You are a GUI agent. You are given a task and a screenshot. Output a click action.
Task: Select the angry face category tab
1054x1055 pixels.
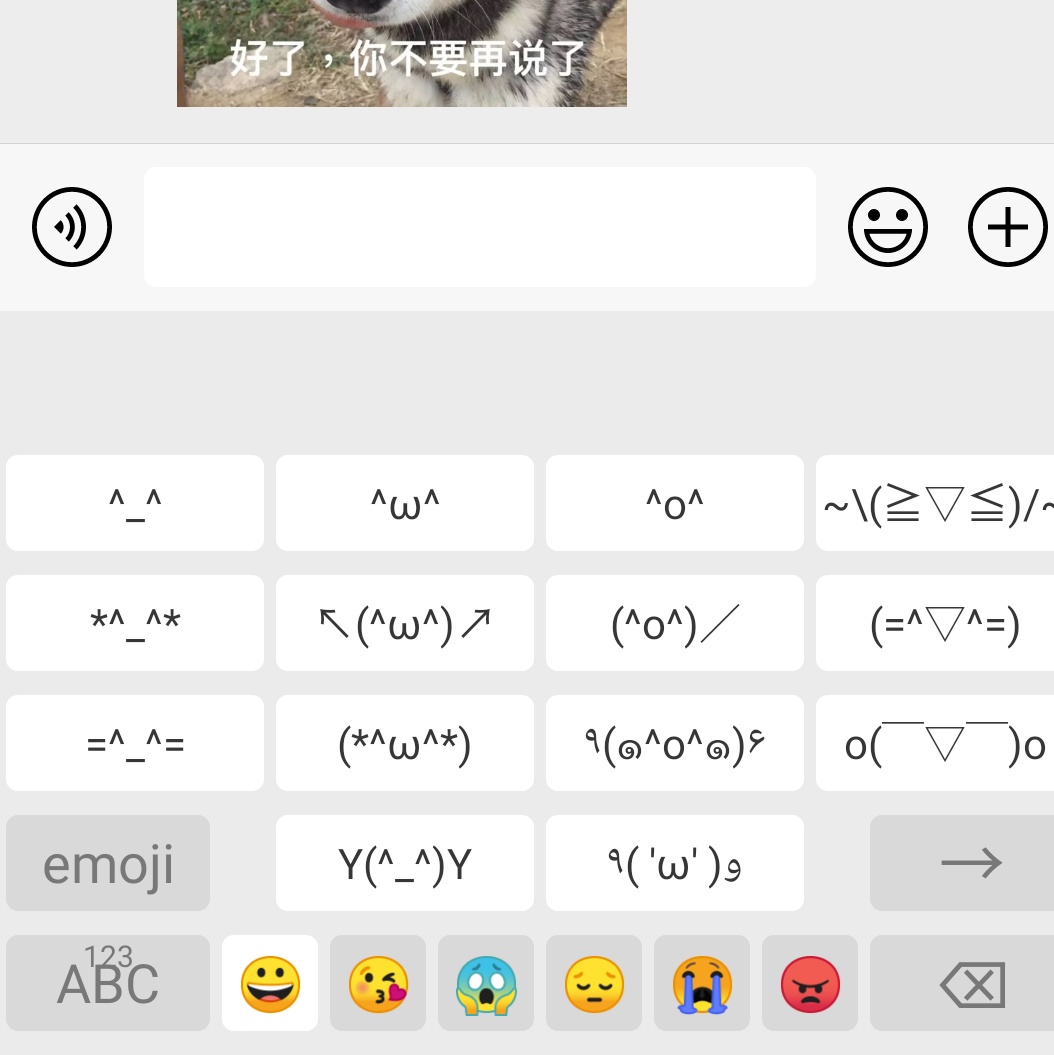point(810,983)
